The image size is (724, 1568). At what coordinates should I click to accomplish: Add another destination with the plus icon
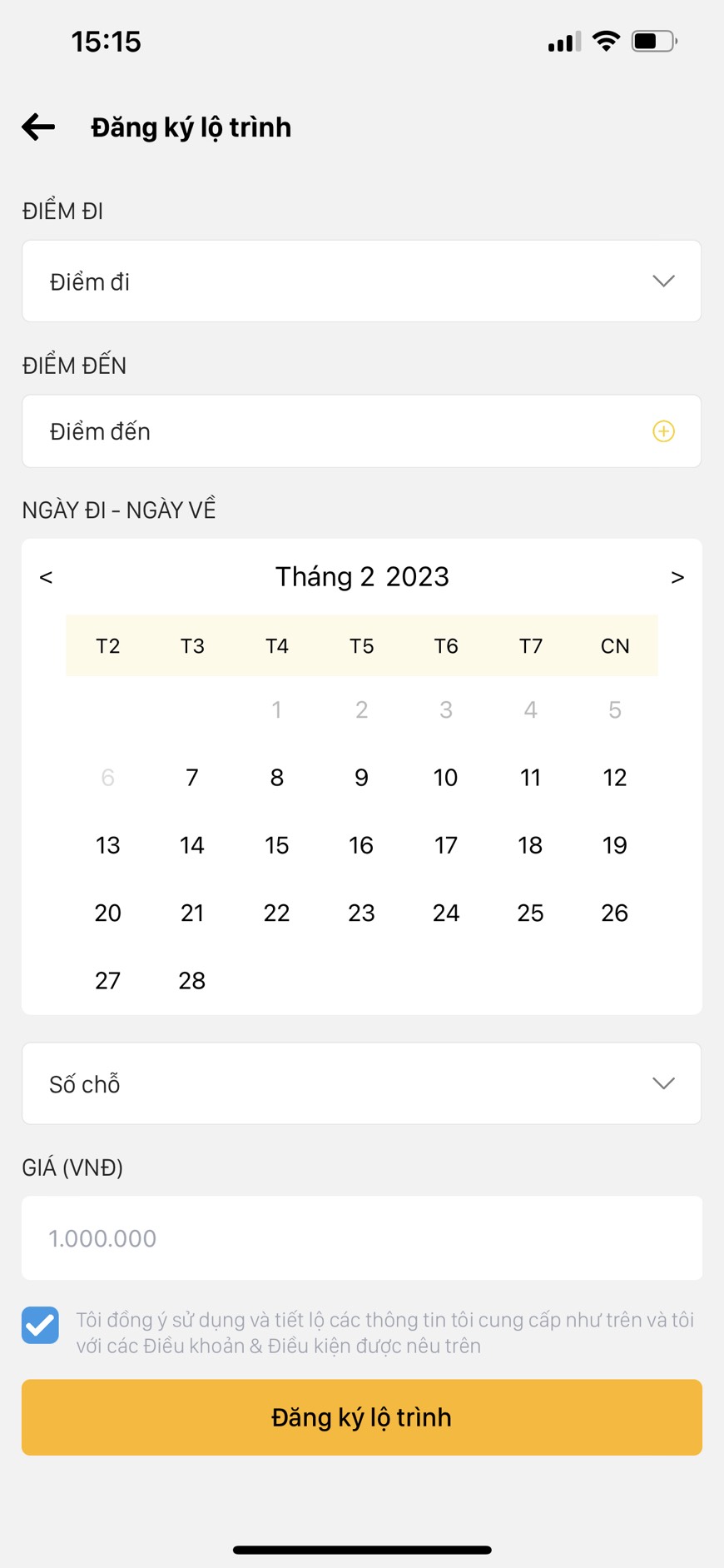coord(663,431)
